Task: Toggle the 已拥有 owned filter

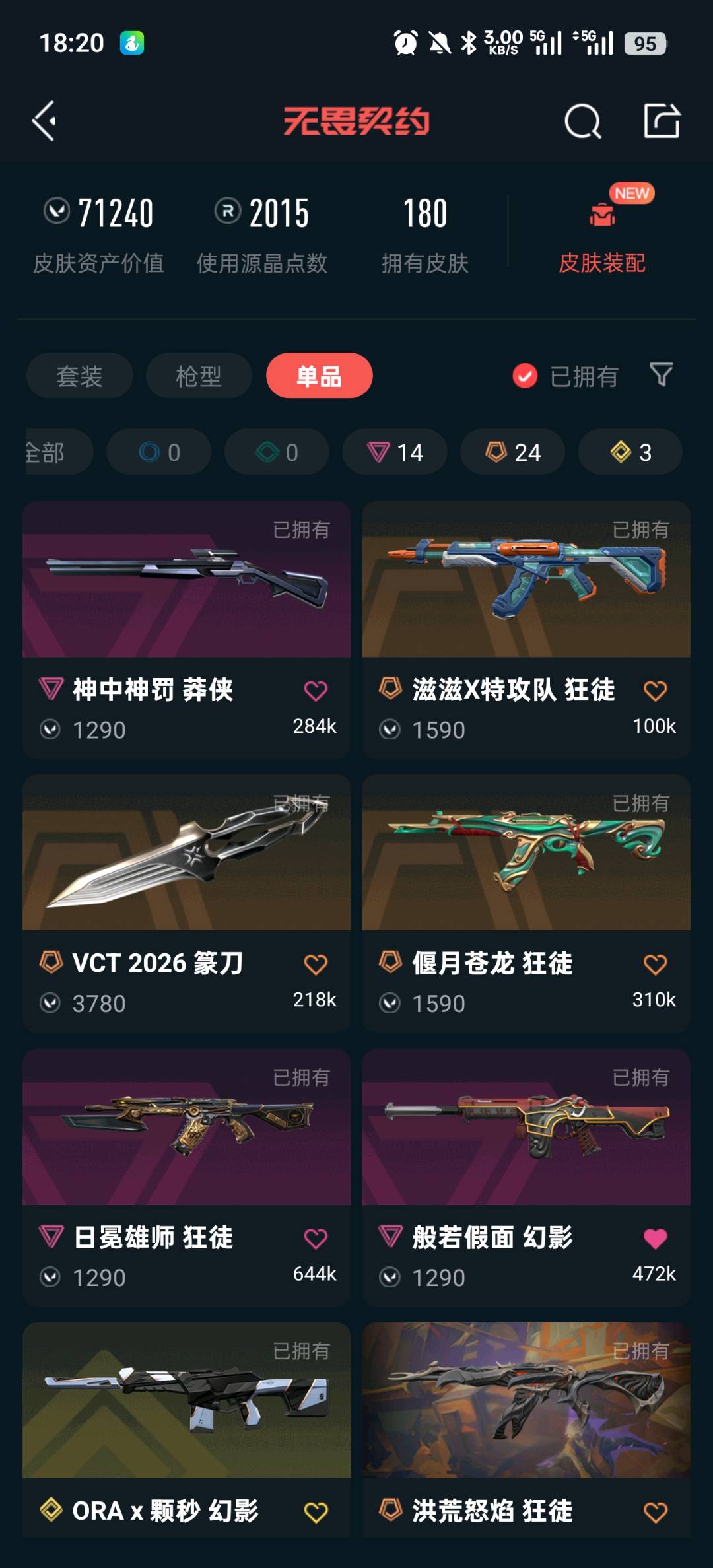Action: click(566, 376)
